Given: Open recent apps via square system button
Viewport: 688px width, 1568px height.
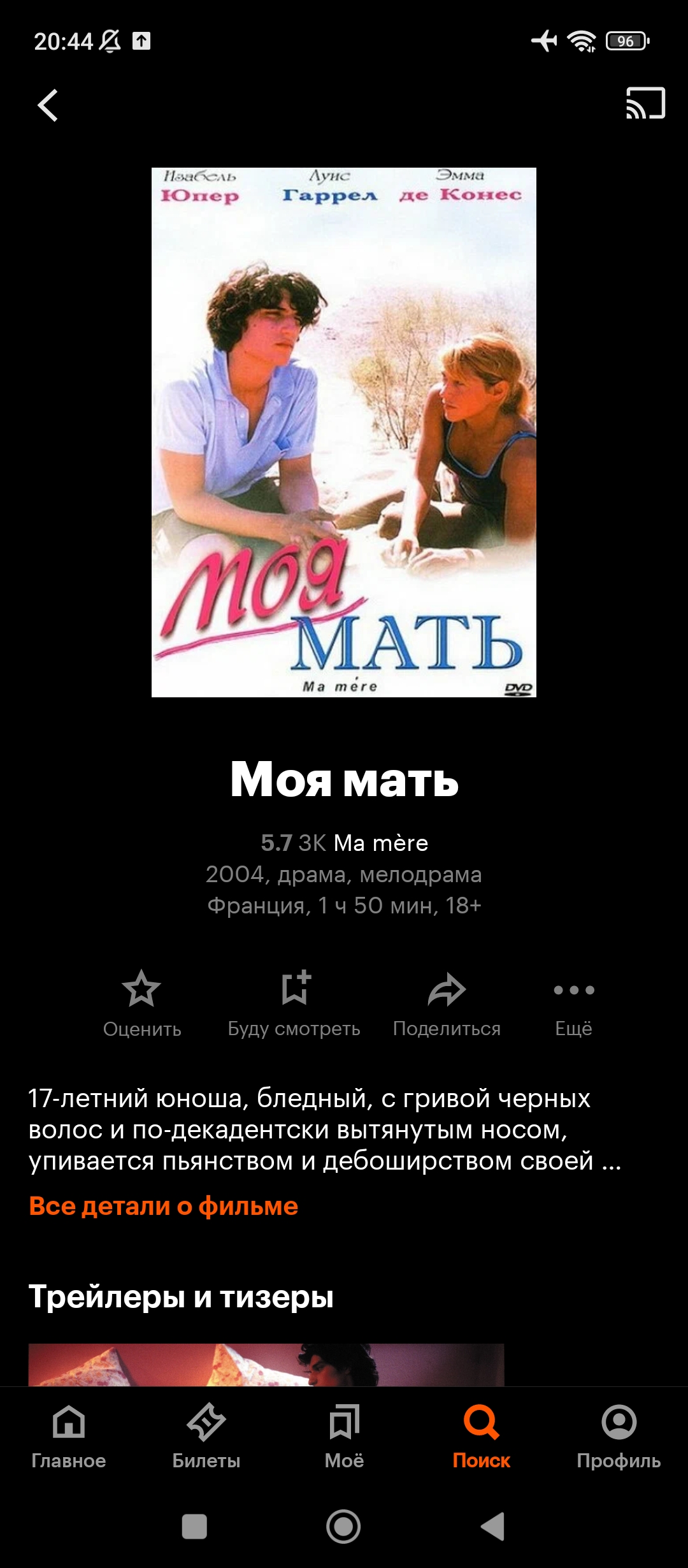Looking at the screenshot, I should point(194,1527).
